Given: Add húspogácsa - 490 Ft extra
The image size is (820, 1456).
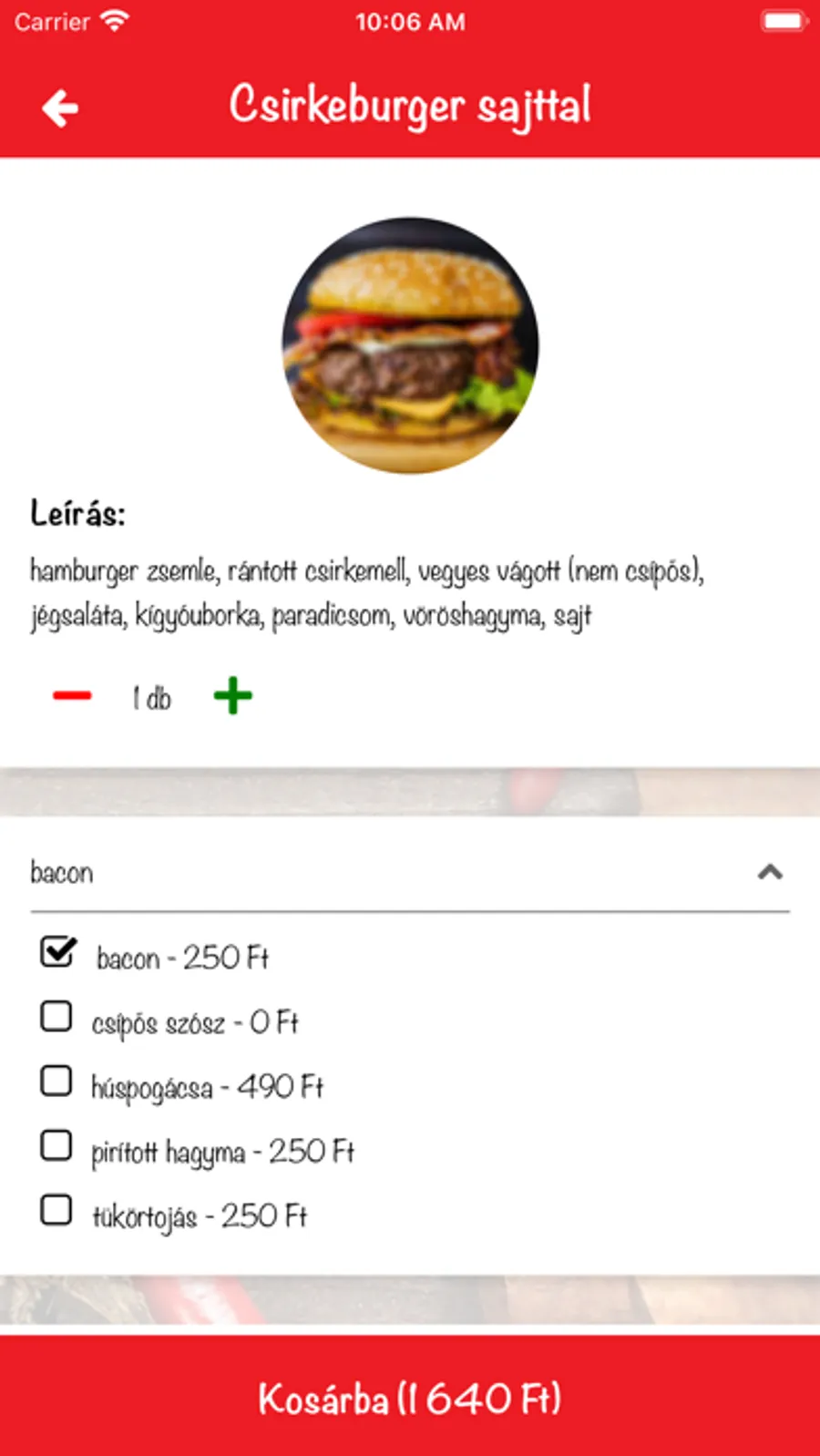Looking at the screenshot, I should [x=56, y=1082].
